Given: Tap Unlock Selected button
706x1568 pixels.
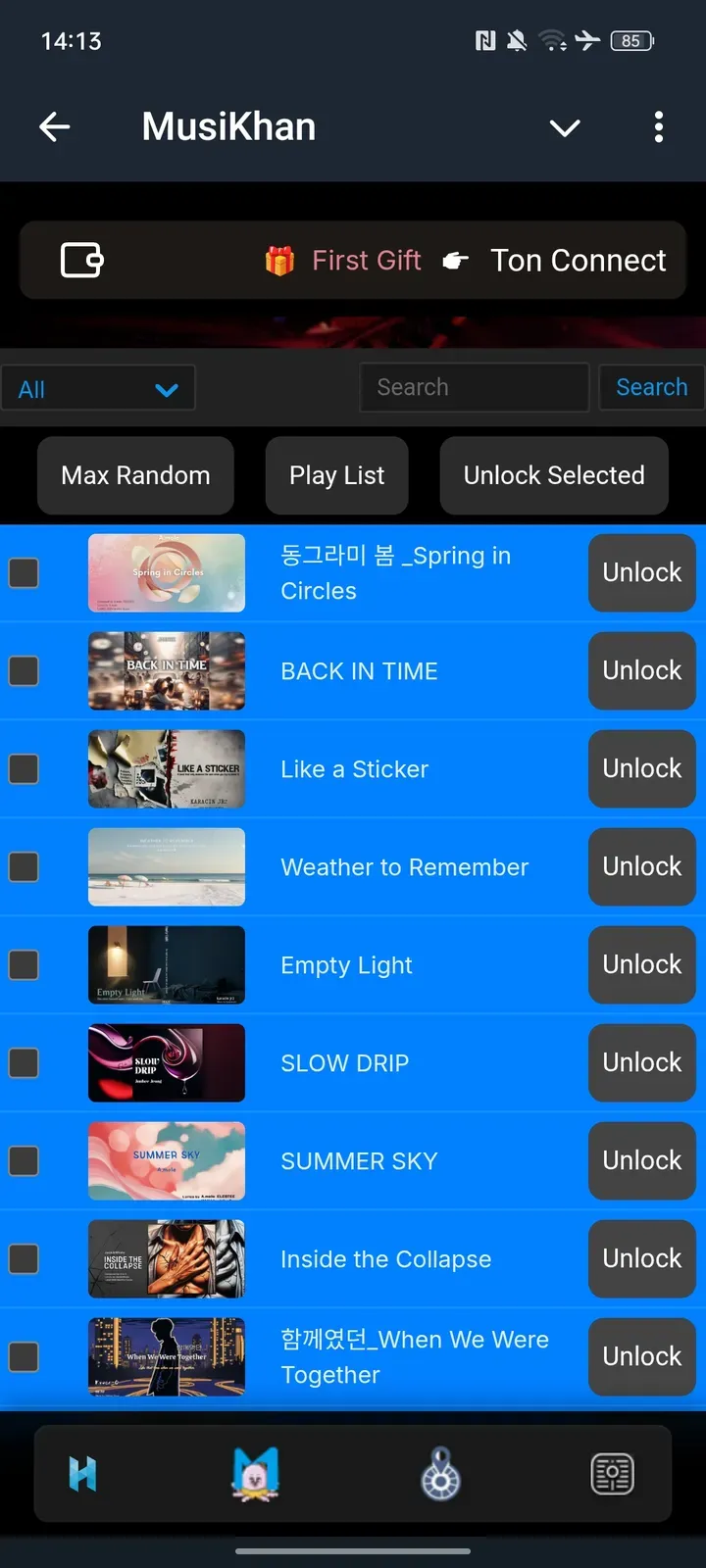Looking at the screenshot, I should 554,475.
